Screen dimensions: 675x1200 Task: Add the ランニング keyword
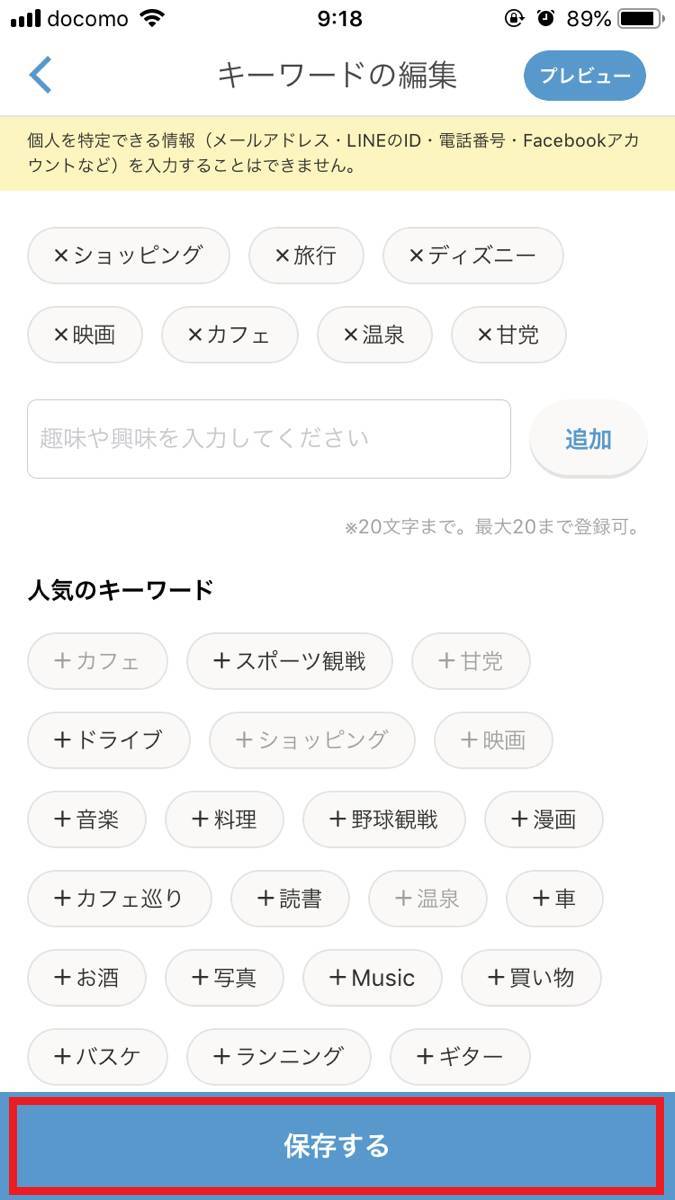click(279, 1057)
